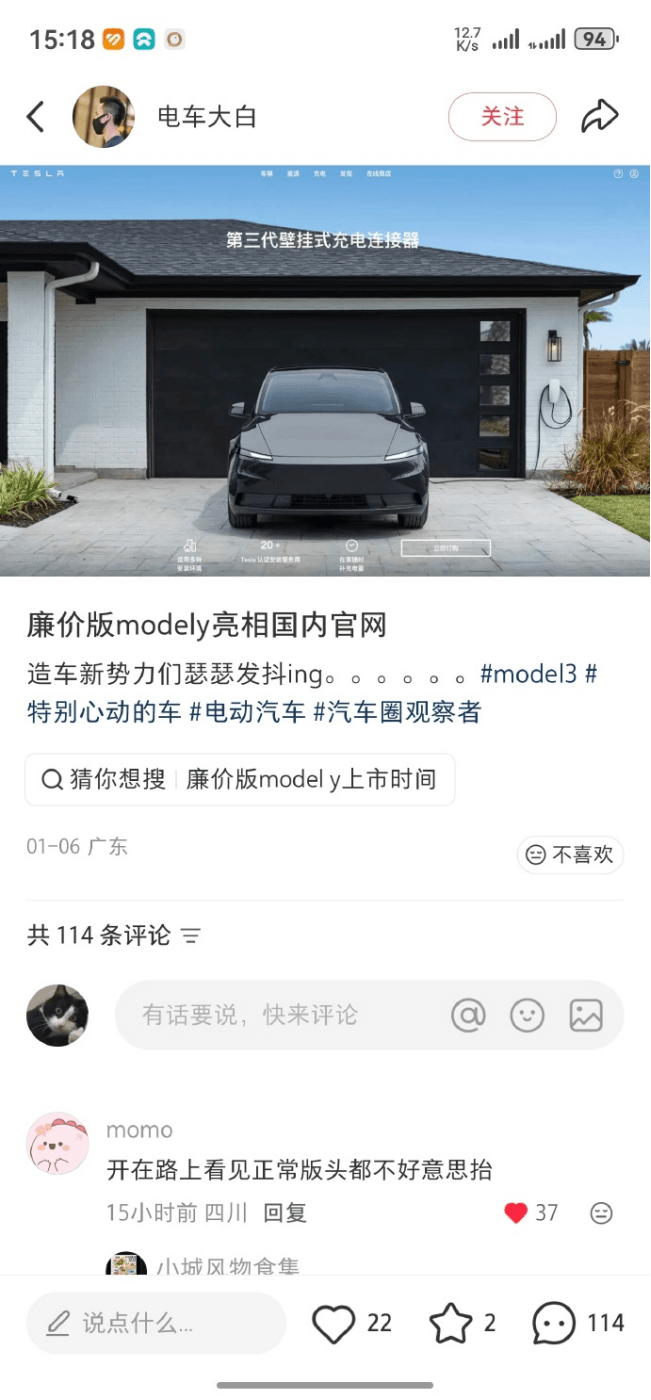Save the post with the star icon

pos(450,1324)
